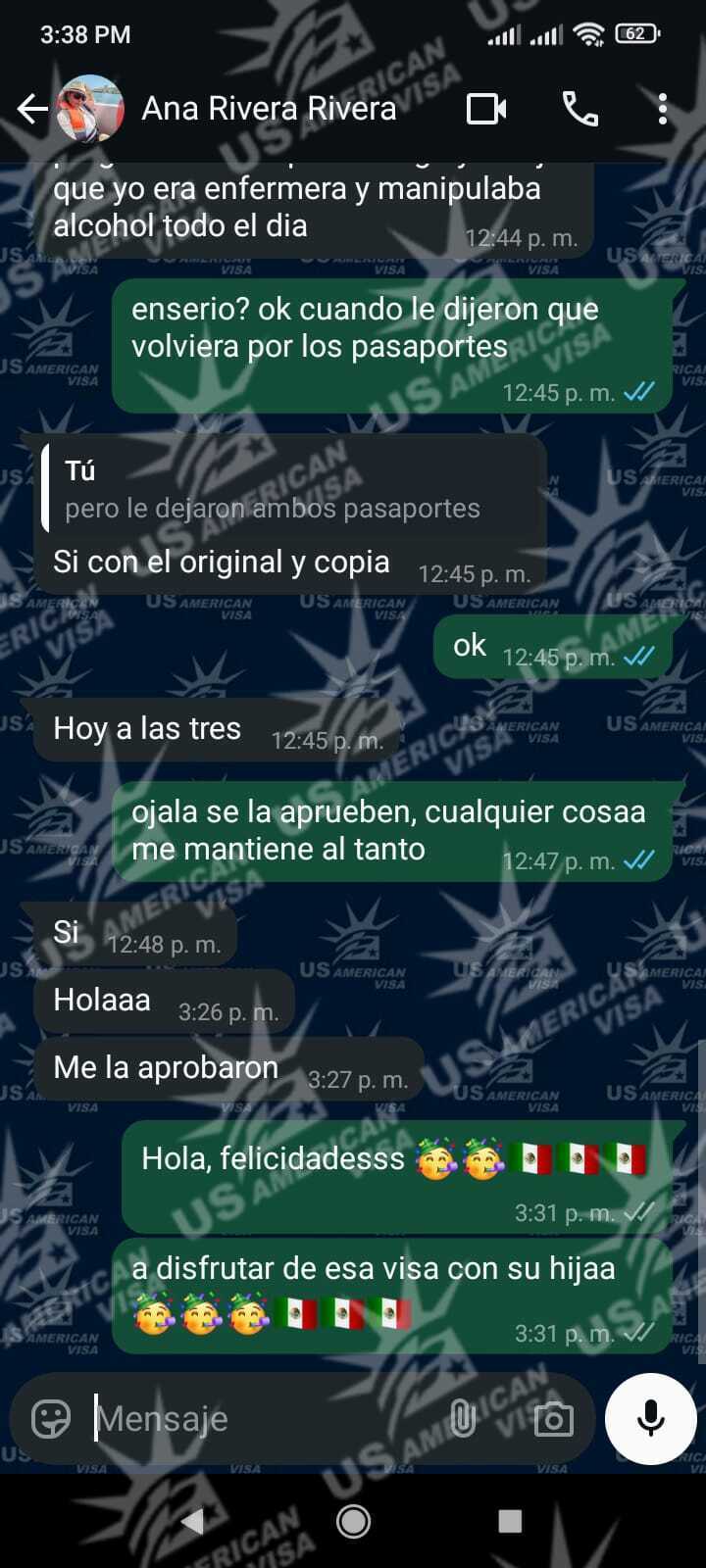Go back to the chats list
The height and width of the screenshot is (1568, 706).
(x=32, y=109)
